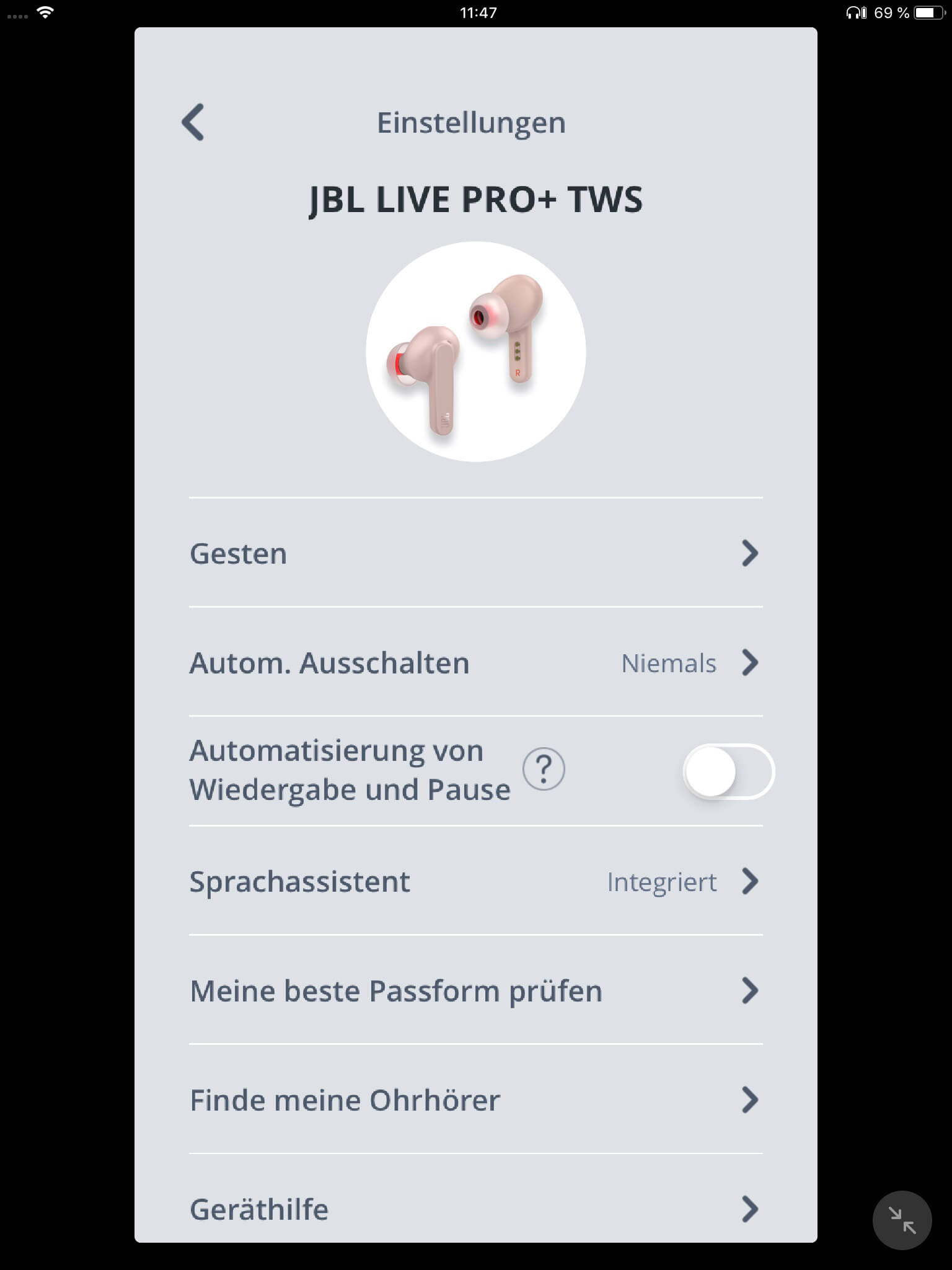Open the Gesten settings
Viewport: 952px width, 1270px height.
pyautogui.click(x=475, y=553)
